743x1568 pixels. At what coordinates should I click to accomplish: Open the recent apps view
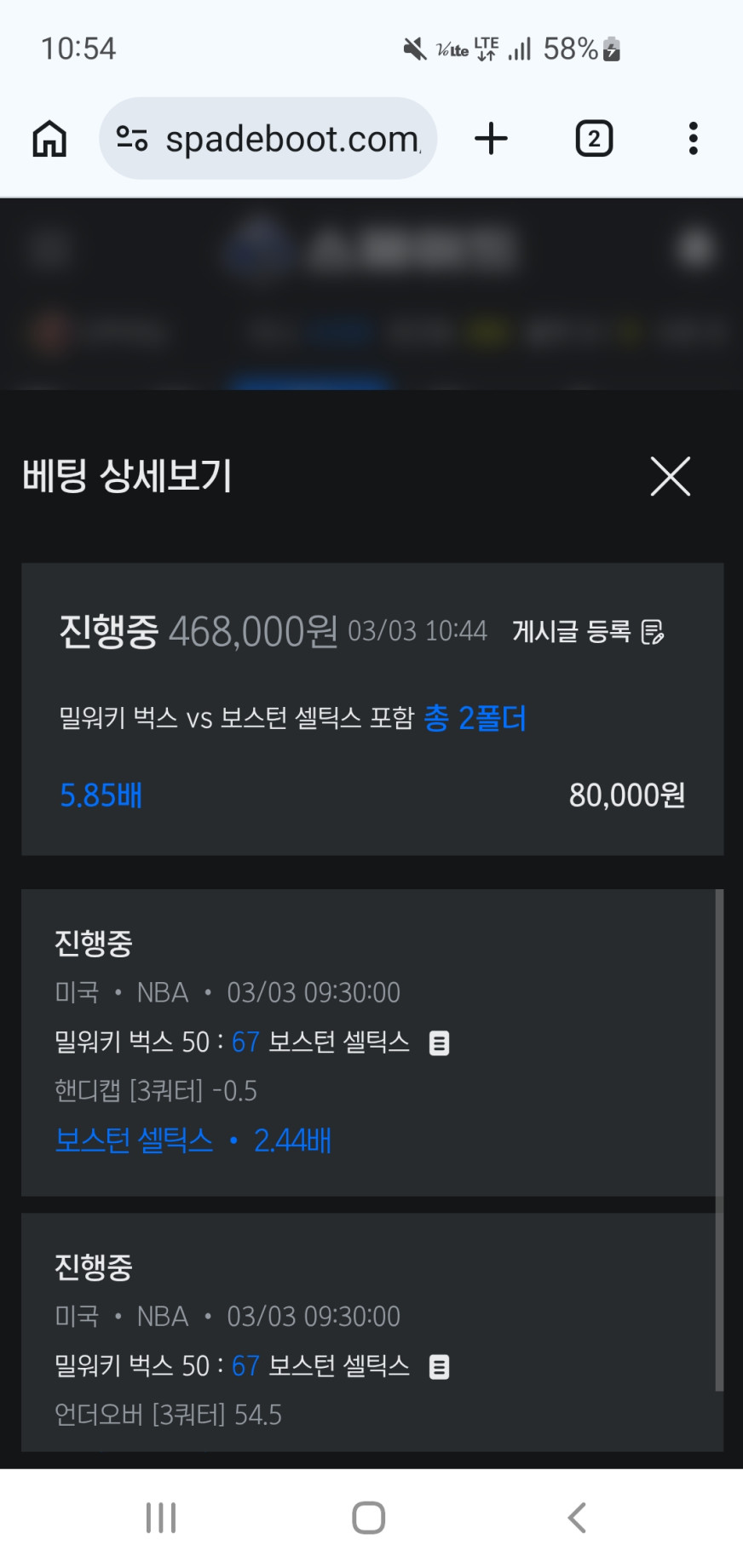coord(160,1518)
